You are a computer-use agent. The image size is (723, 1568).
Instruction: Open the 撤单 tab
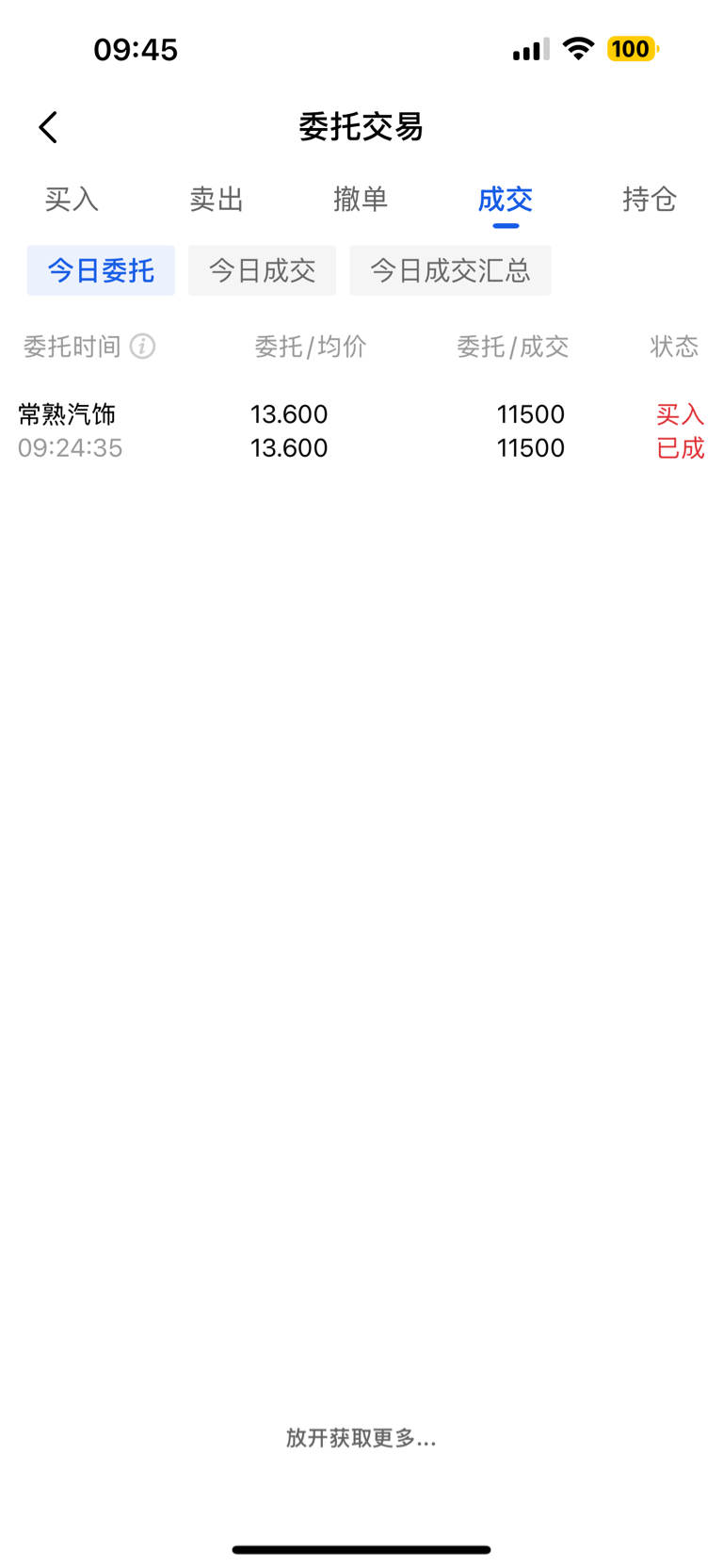point(361,199)
